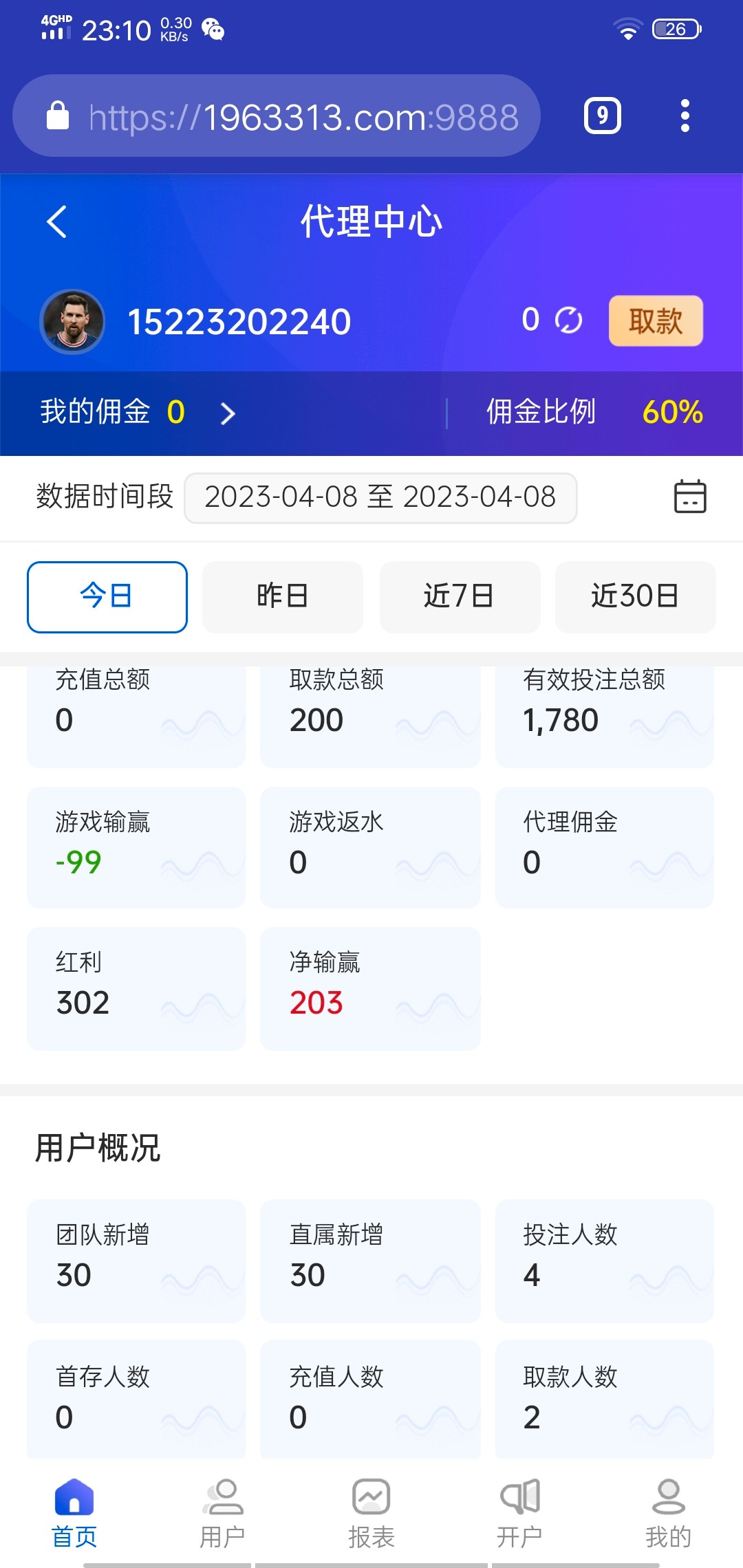Open the calendar date picker
The height and width of the screenshot is (1568, 743).
689,497
